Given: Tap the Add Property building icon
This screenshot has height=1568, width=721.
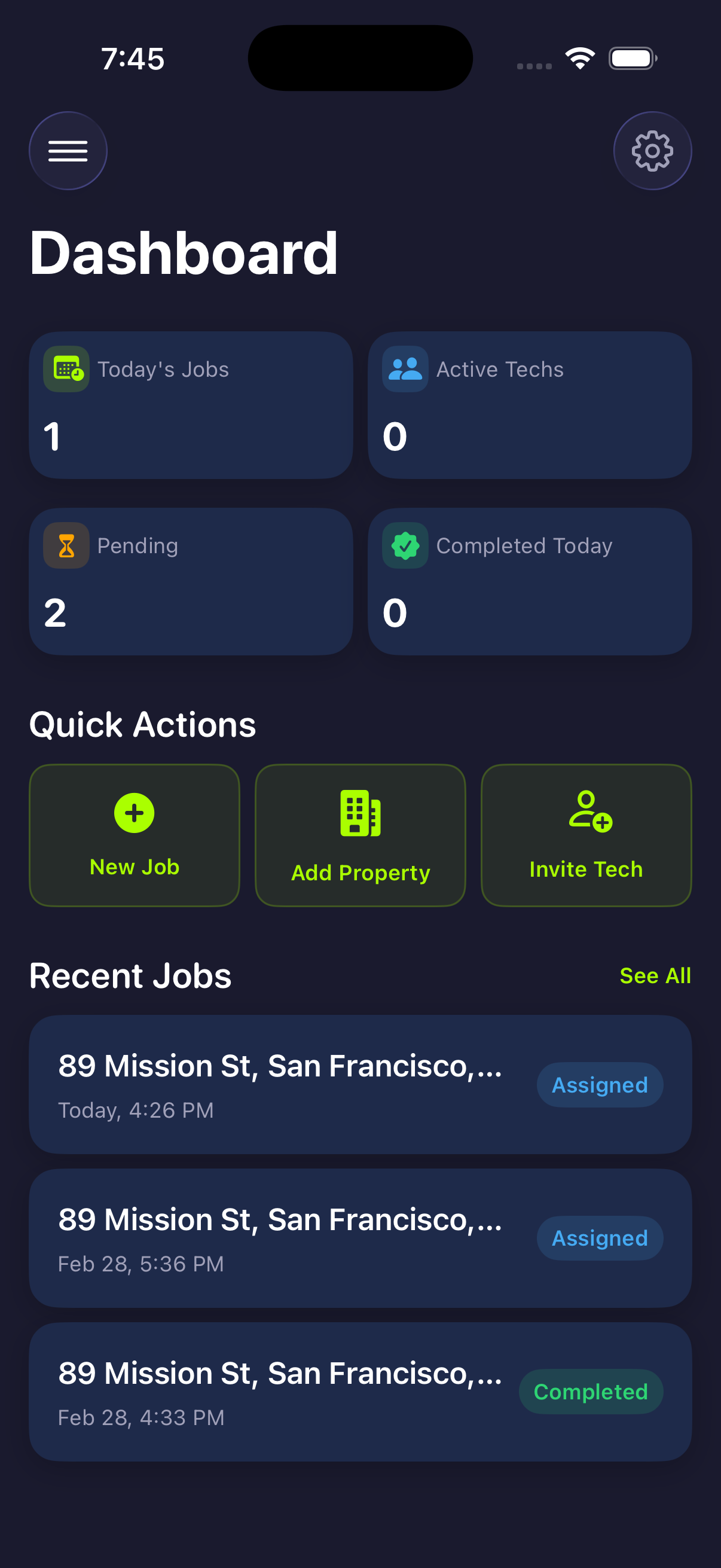Looking at the screenshot, I should click(360, 814).
